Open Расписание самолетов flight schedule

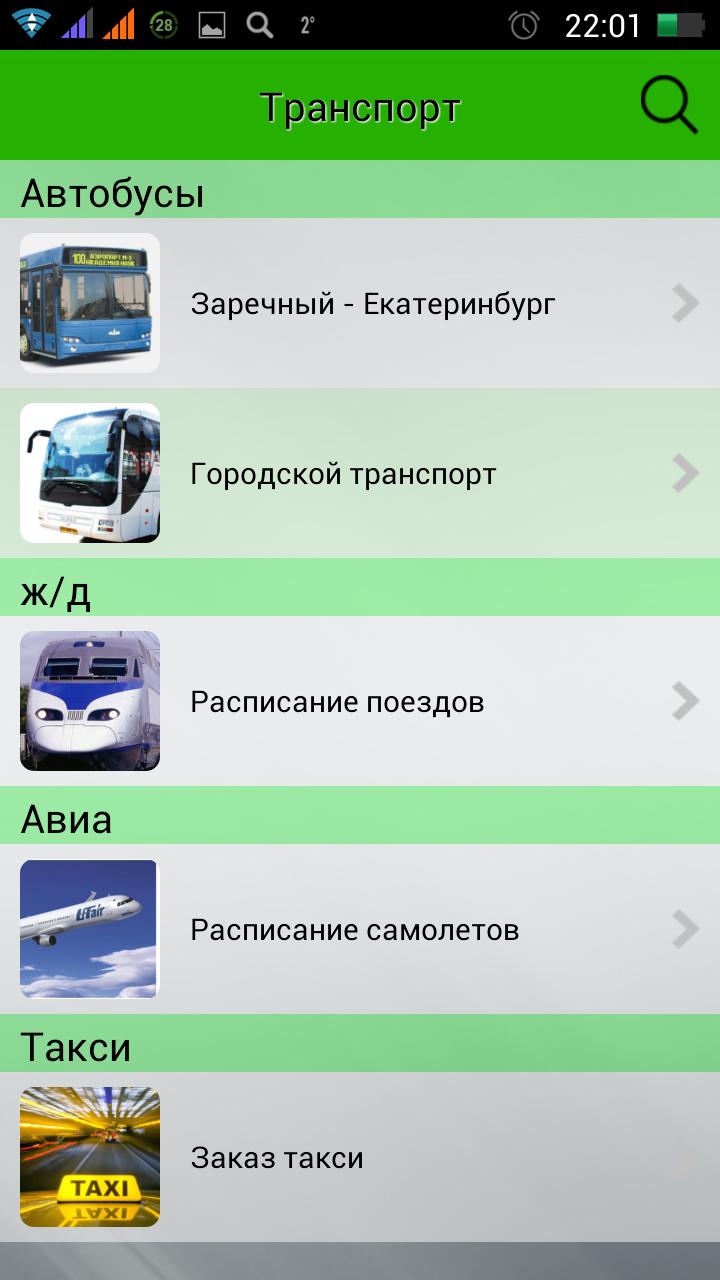tap(354, 929)
